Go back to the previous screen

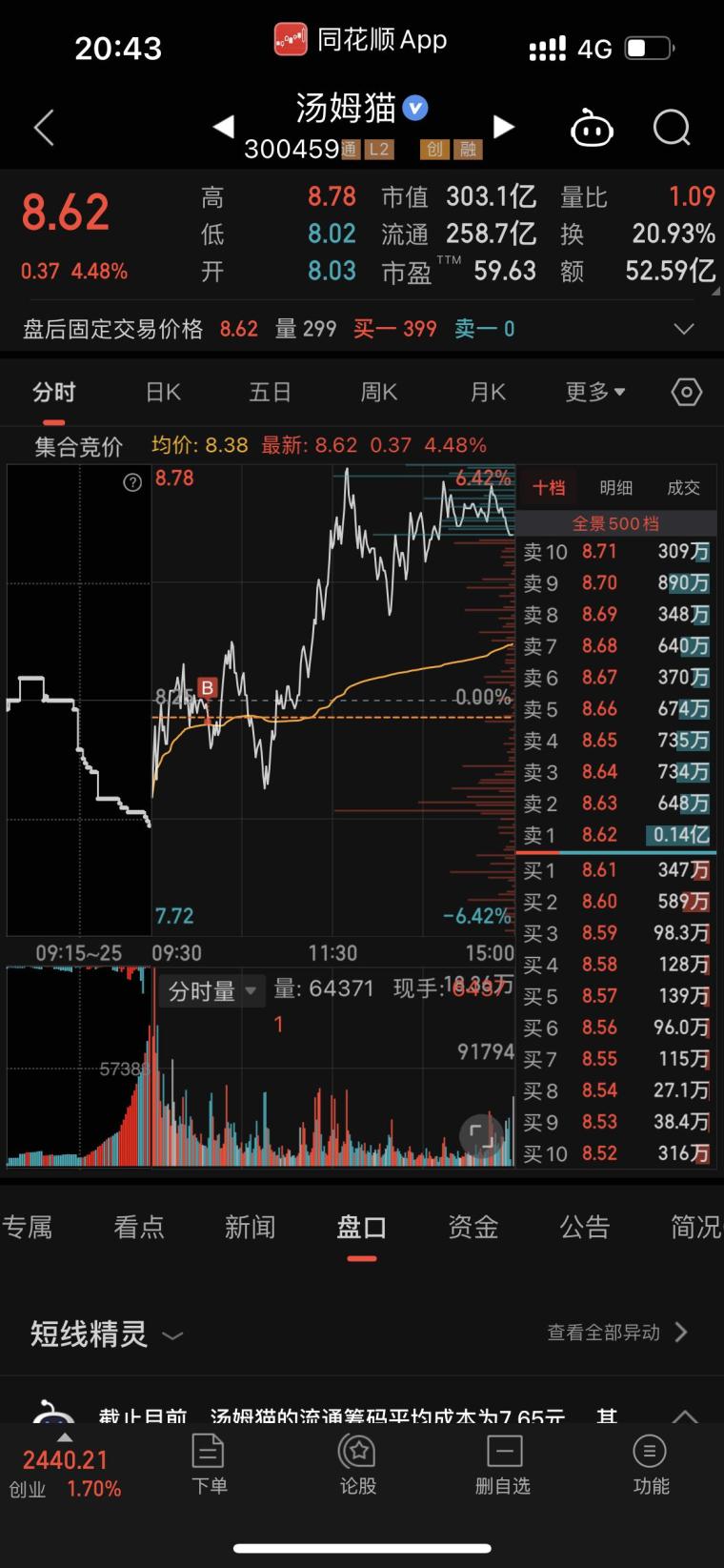44,128
